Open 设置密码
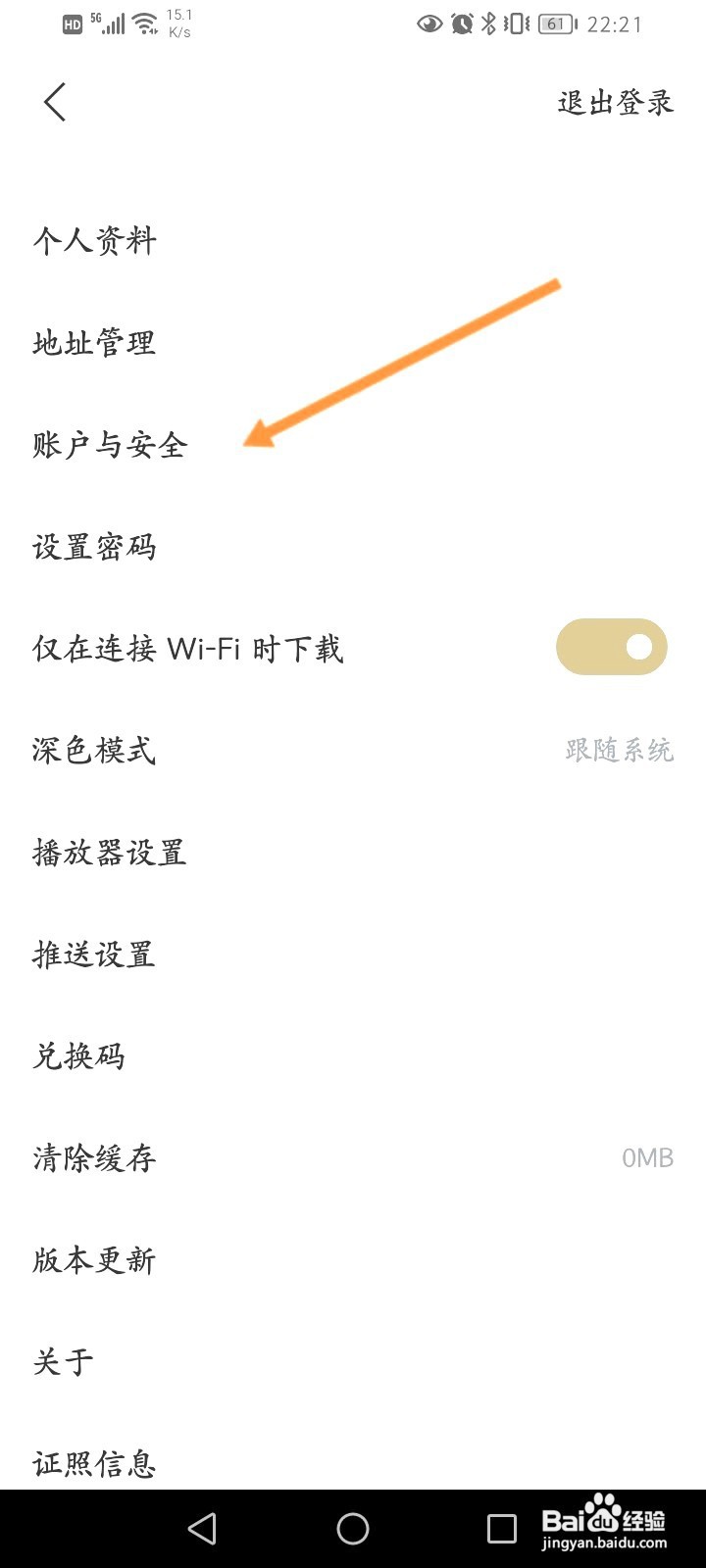The height and width of the screenshot is (1568, 706). pos(353,547)
